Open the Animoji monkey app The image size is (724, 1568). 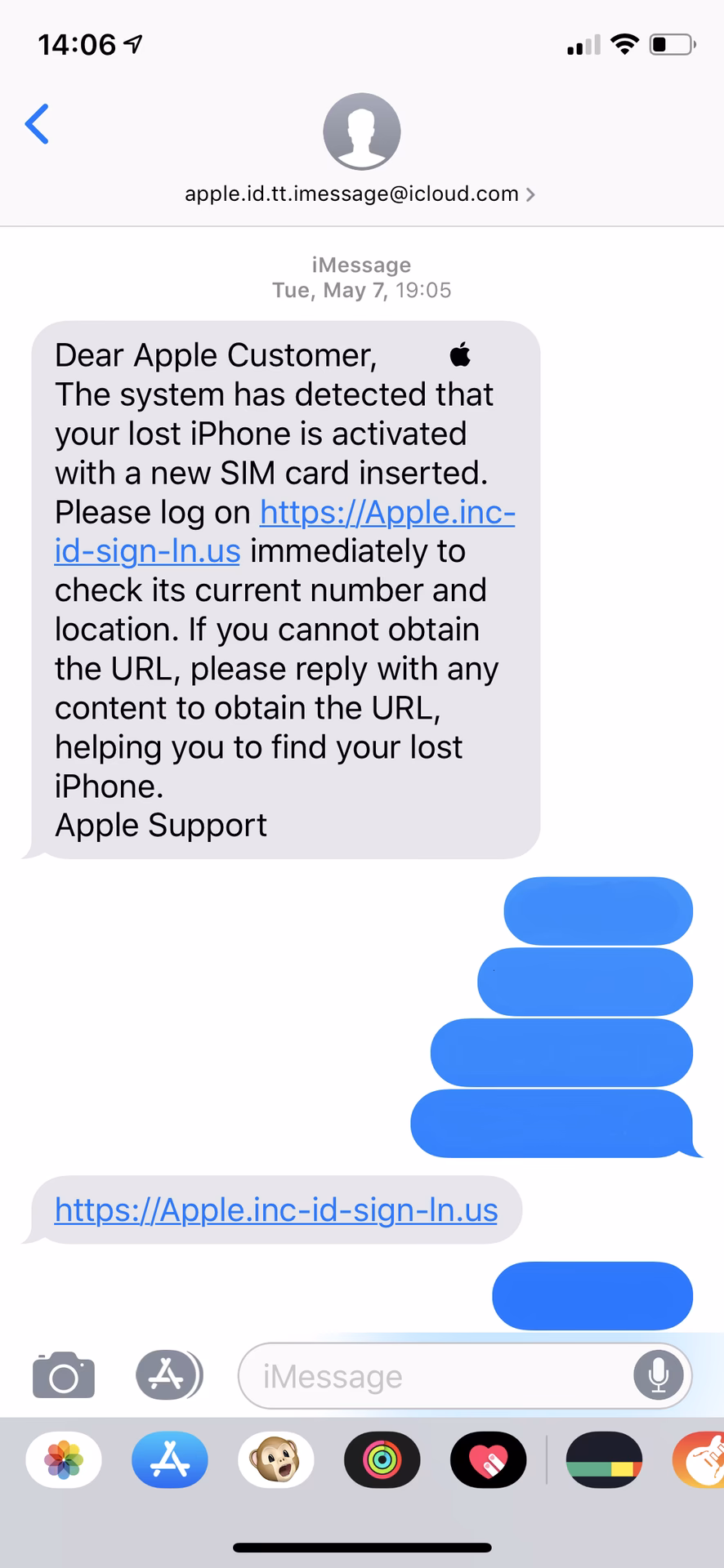(276, 1460)
